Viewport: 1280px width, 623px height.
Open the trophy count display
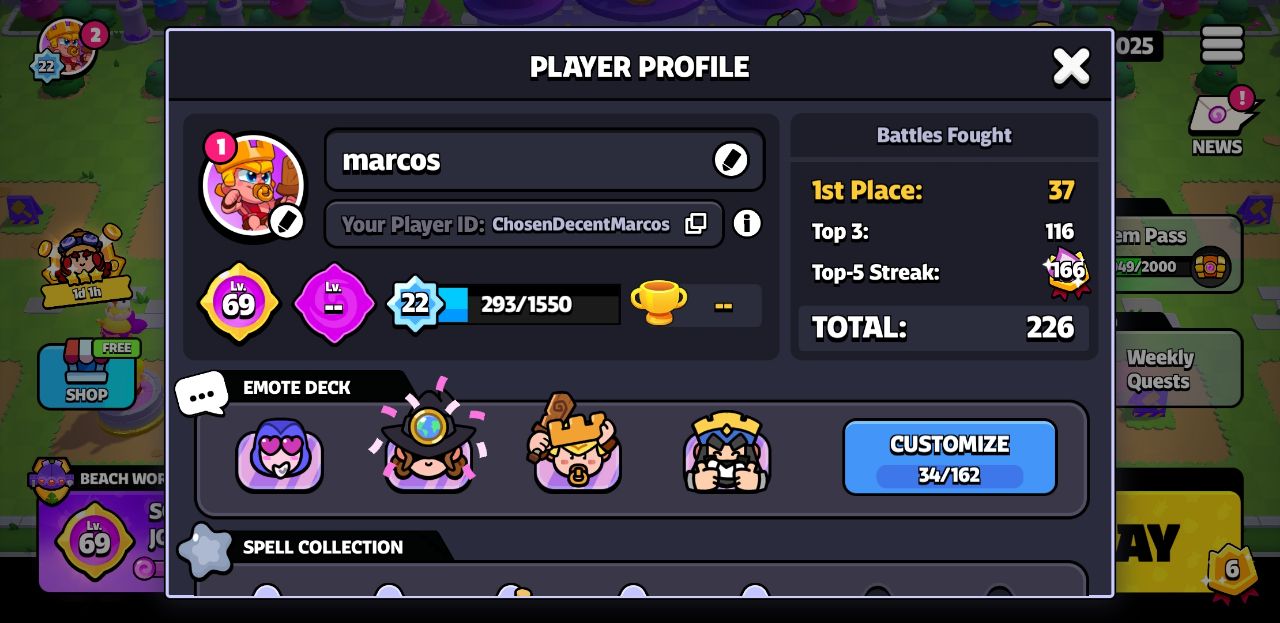695,304
